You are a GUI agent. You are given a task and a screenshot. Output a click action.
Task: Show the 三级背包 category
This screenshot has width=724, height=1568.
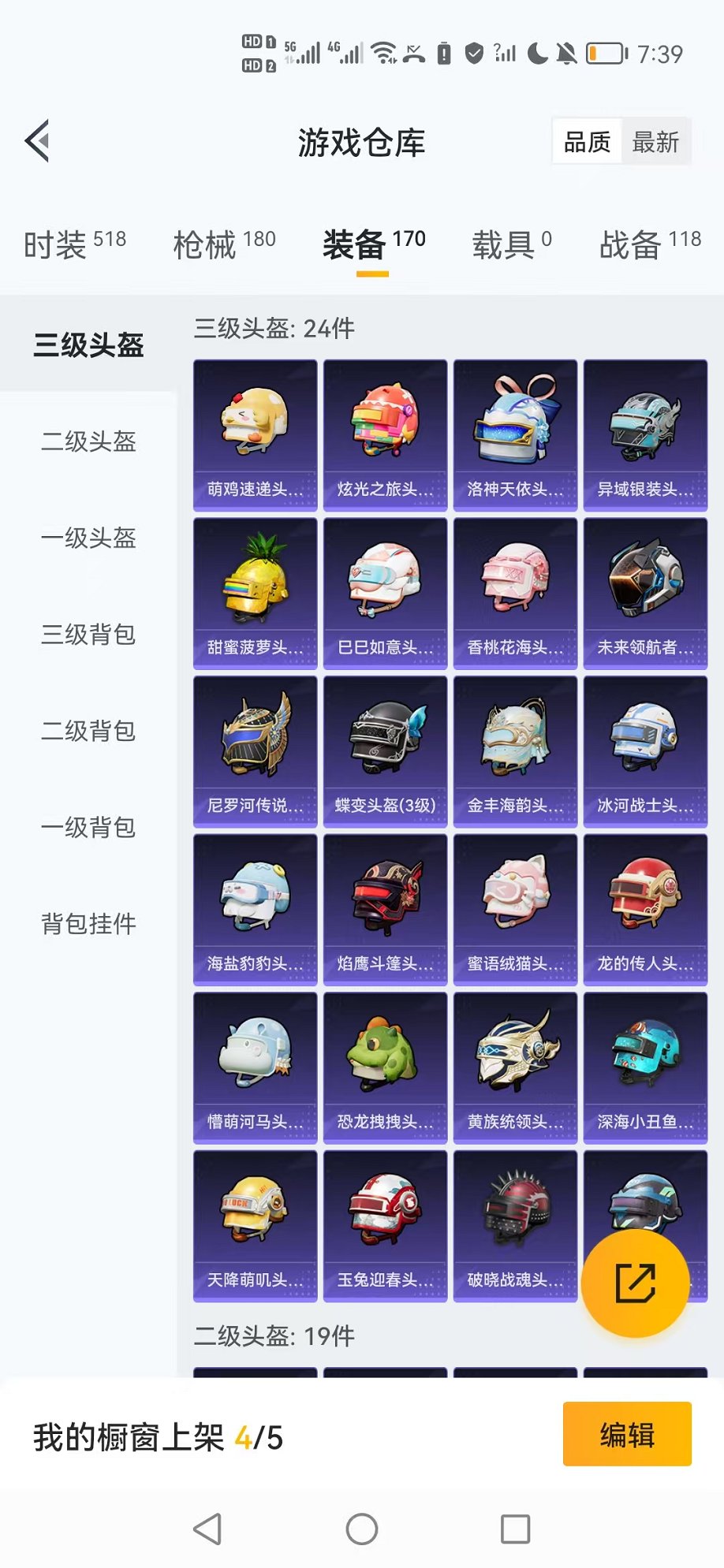pos(88,634)
